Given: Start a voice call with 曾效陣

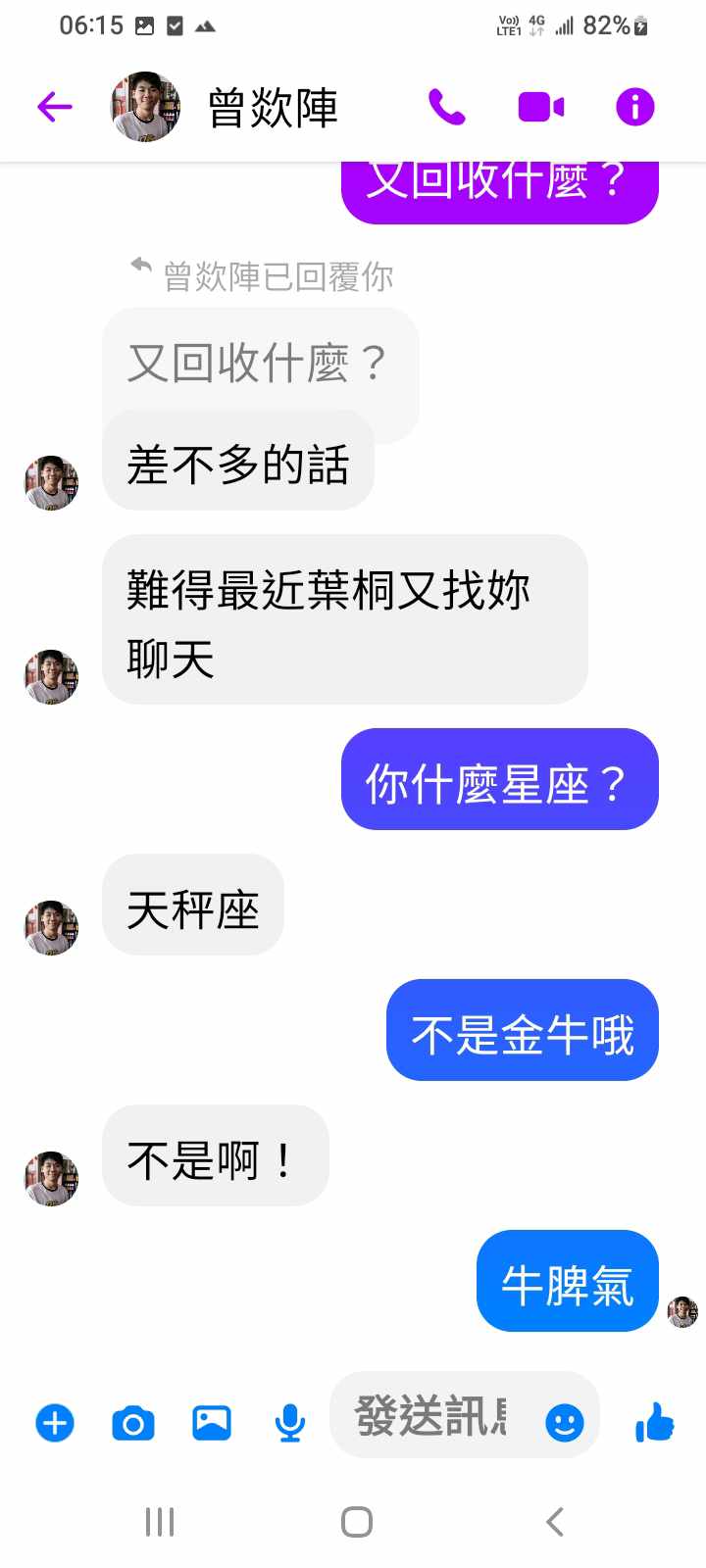Looking at the screenshot, I should [446, 107].
